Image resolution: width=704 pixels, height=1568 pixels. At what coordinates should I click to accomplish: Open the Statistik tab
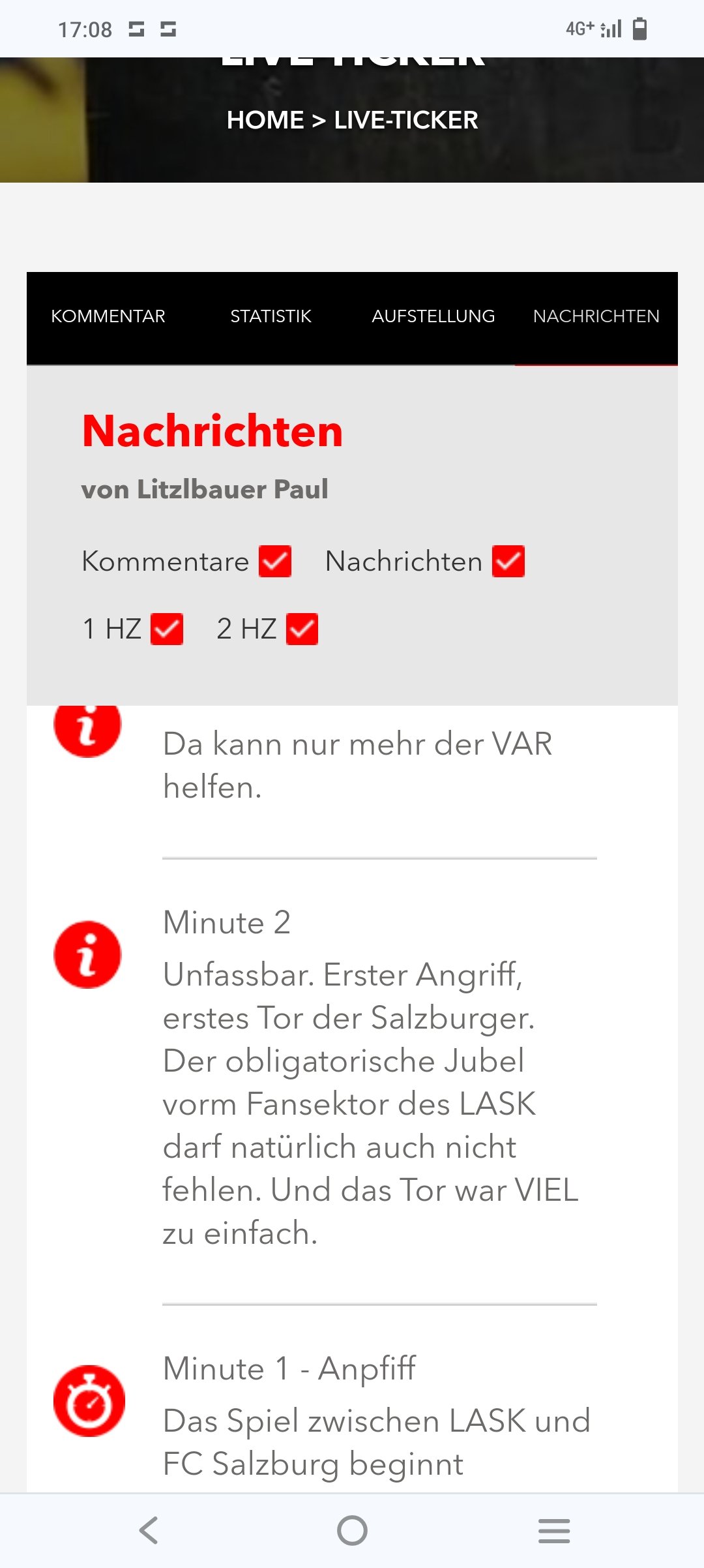271,316
